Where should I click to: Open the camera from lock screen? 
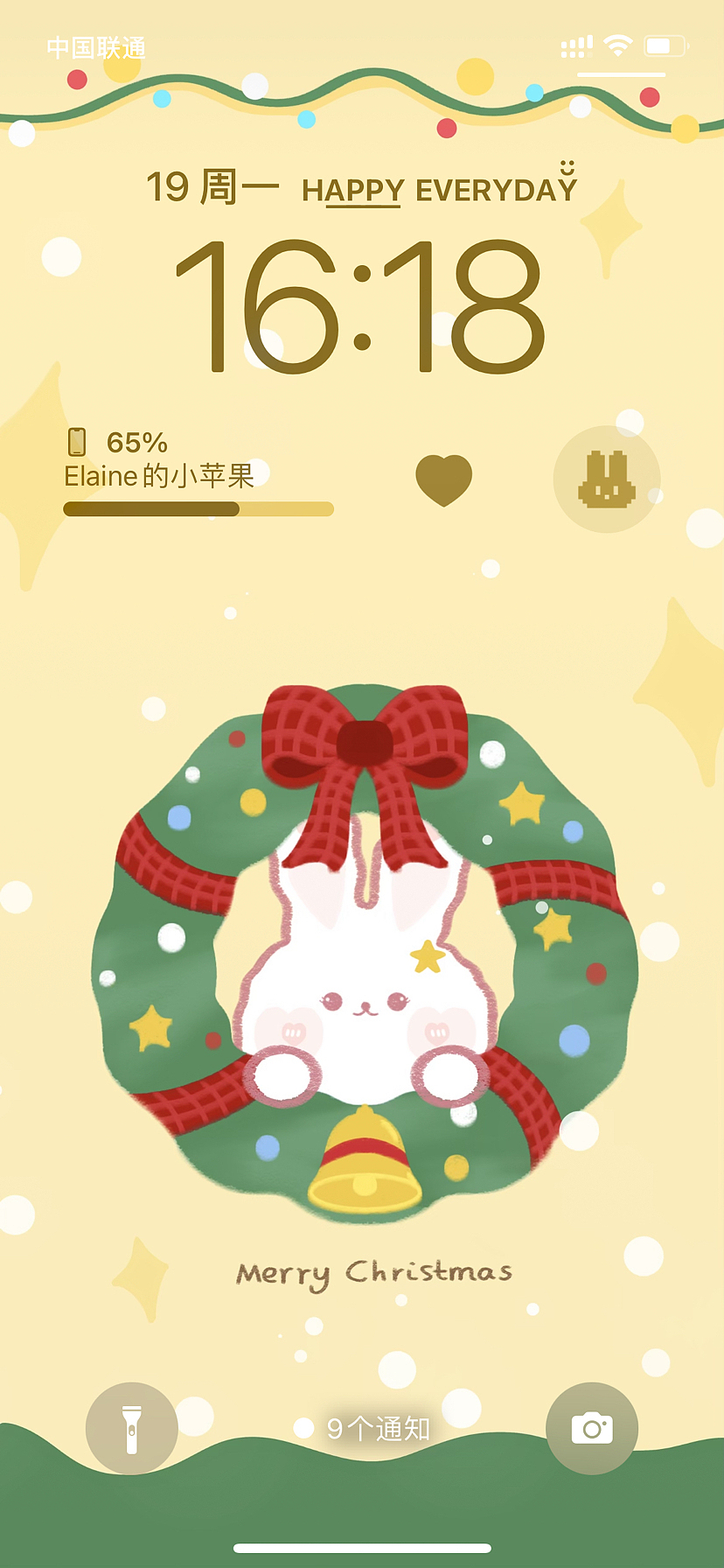[x=592, y=1429]
